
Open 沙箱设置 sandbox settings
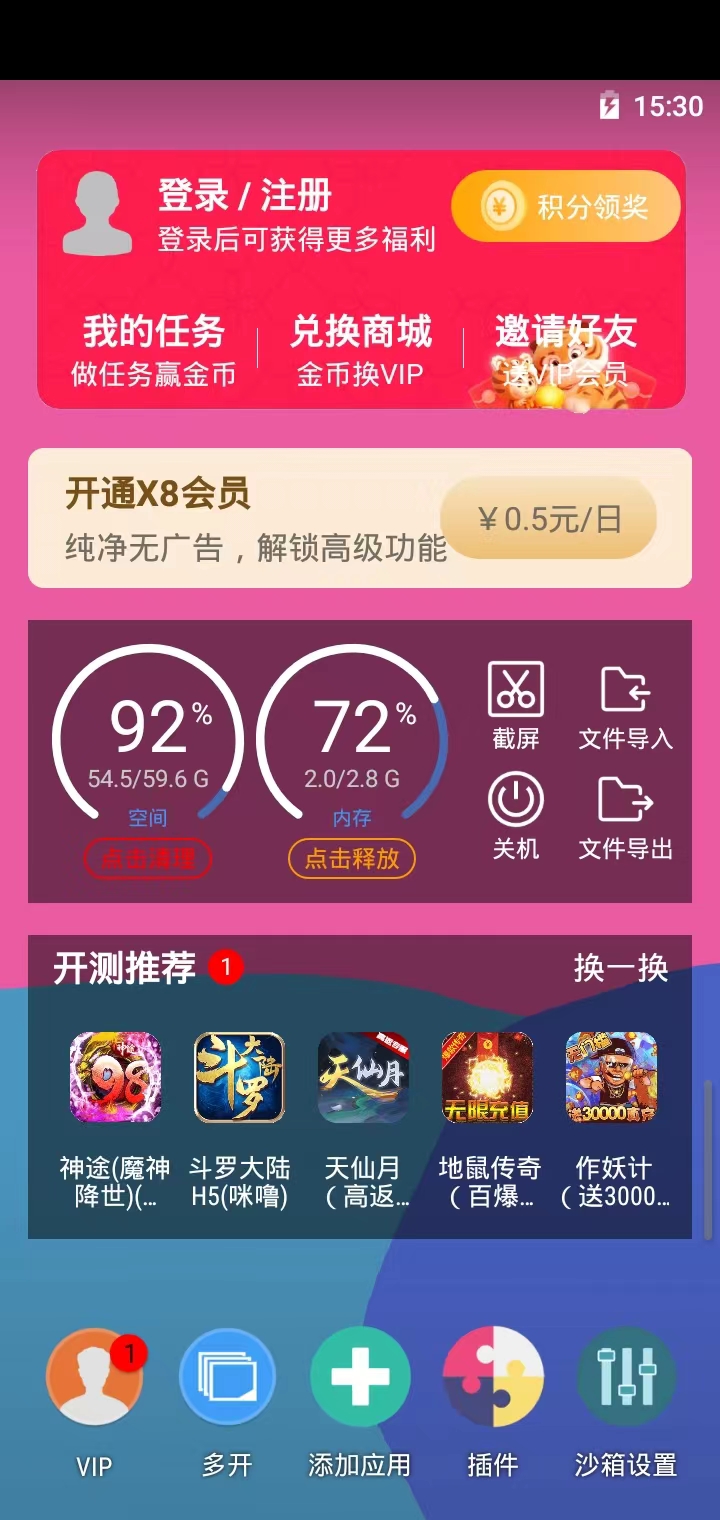626,1378
